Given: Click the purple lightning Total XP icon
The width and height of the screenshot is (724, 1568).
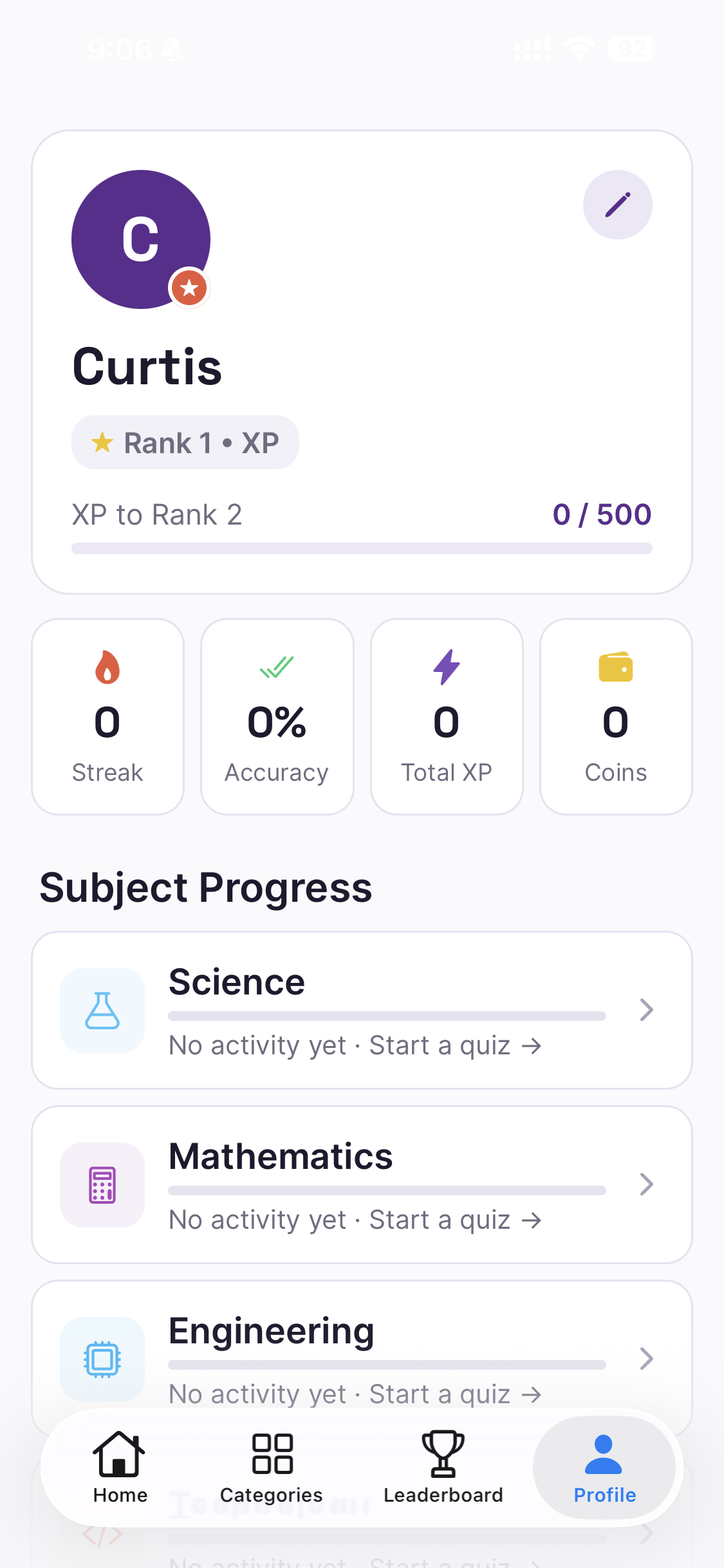Looking at the screenshot, I should 446,668.
